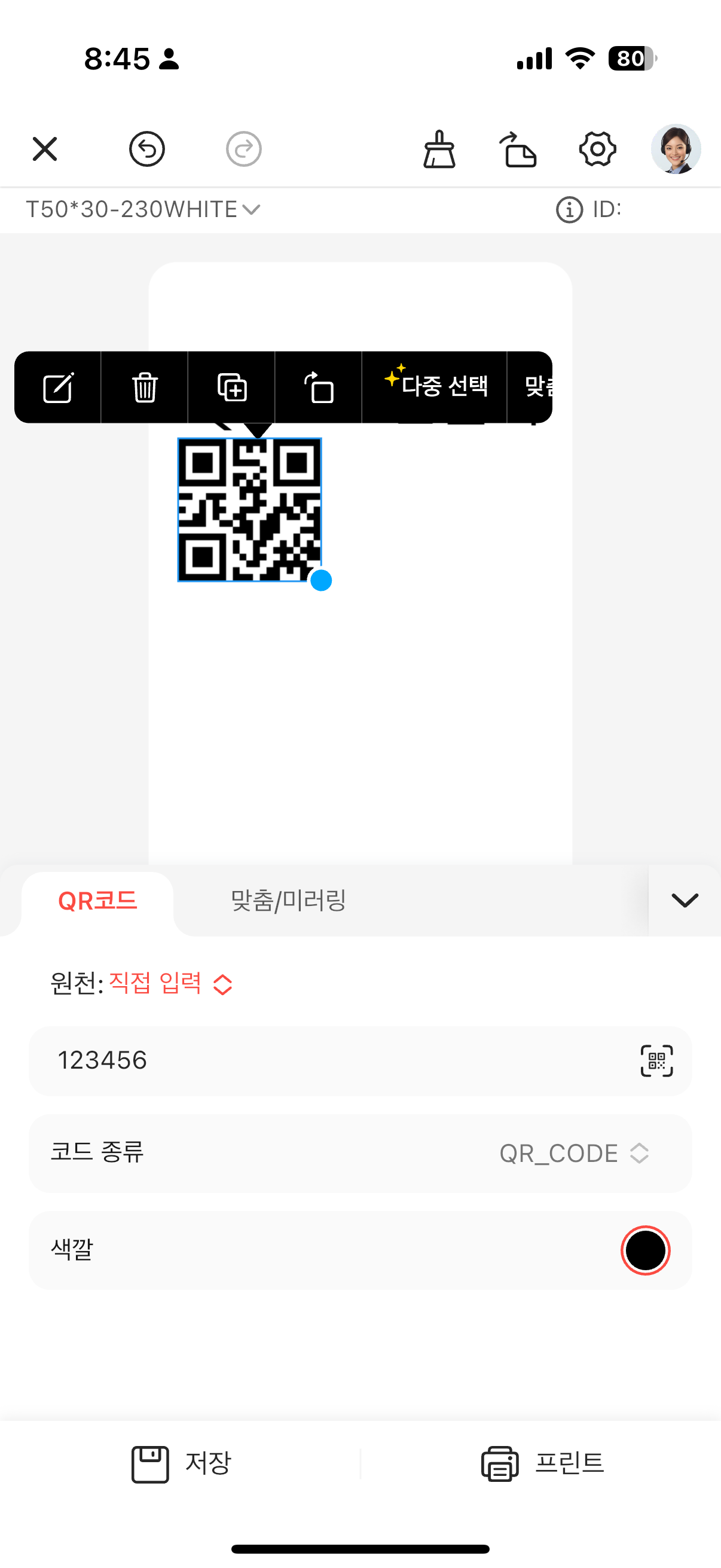This screenshot has height=1568, width=721.
Task: Change the 원천 source from 직접 입력
Action: click(x=170, y=983)
